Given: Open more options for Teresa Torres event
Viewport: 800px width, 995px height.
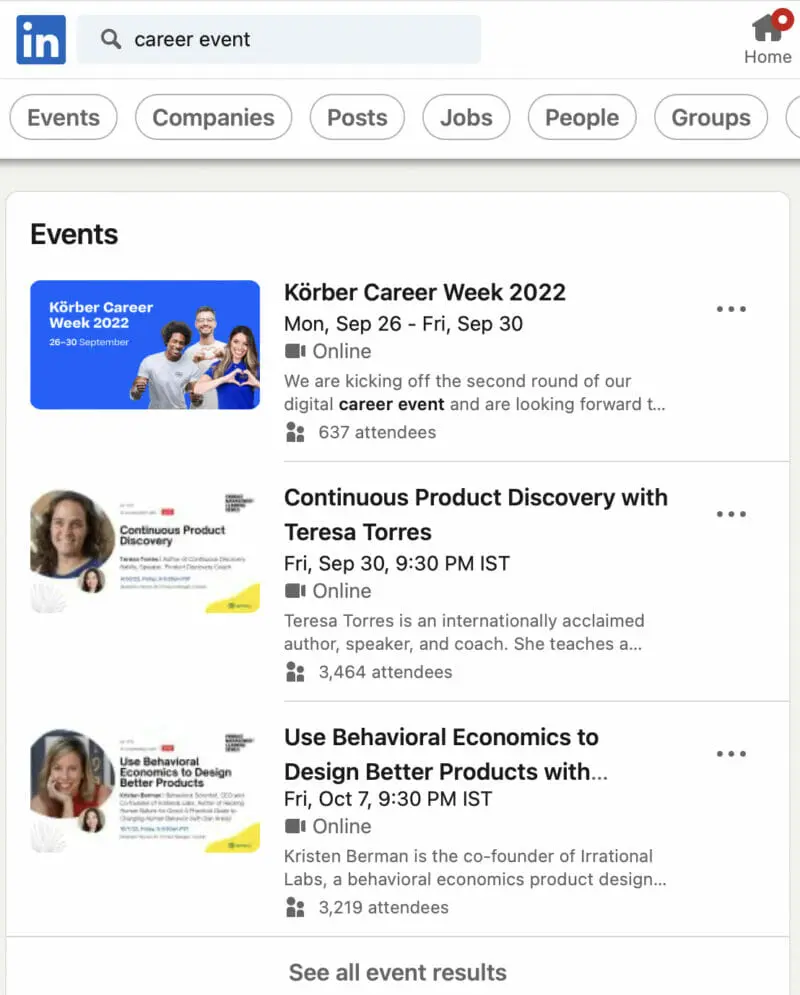Looking at the screenshot, I should (731, 514).
